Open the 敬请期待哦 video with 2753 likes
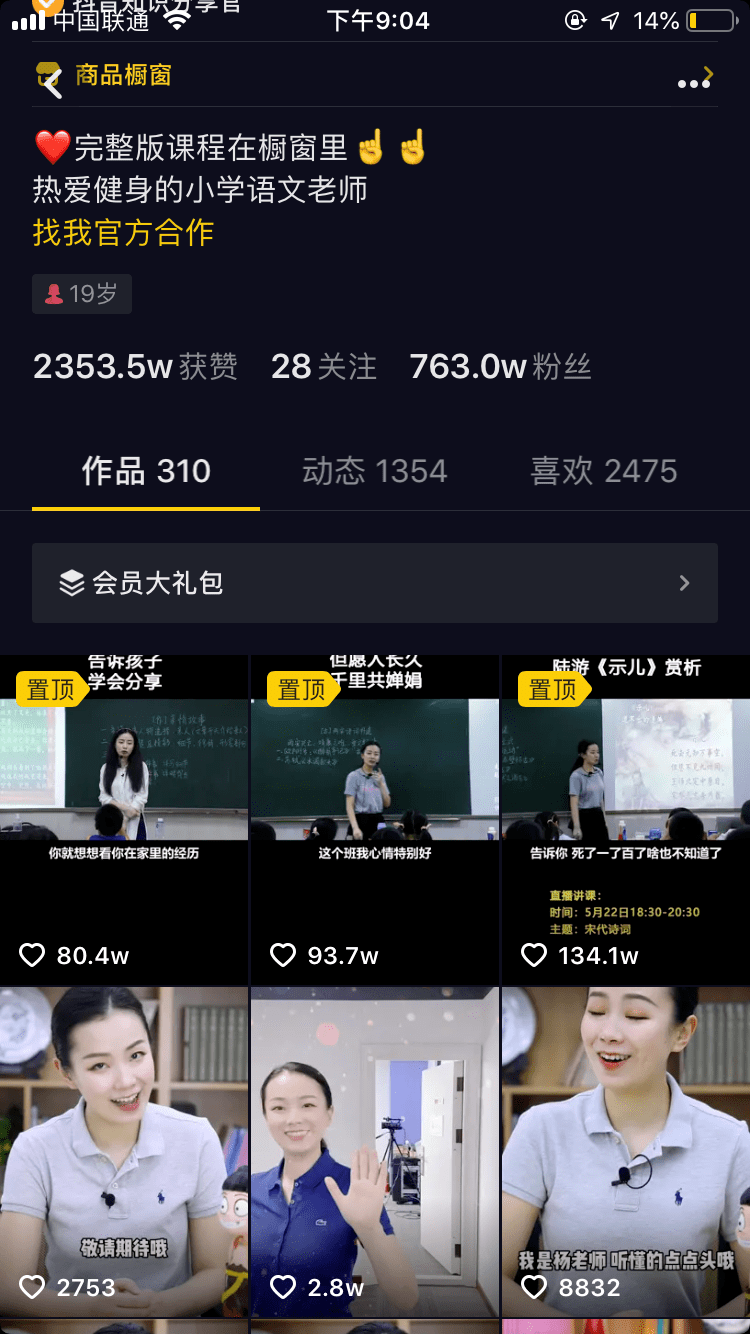This screenshot has width=750, height=1334. [124, 1152]
